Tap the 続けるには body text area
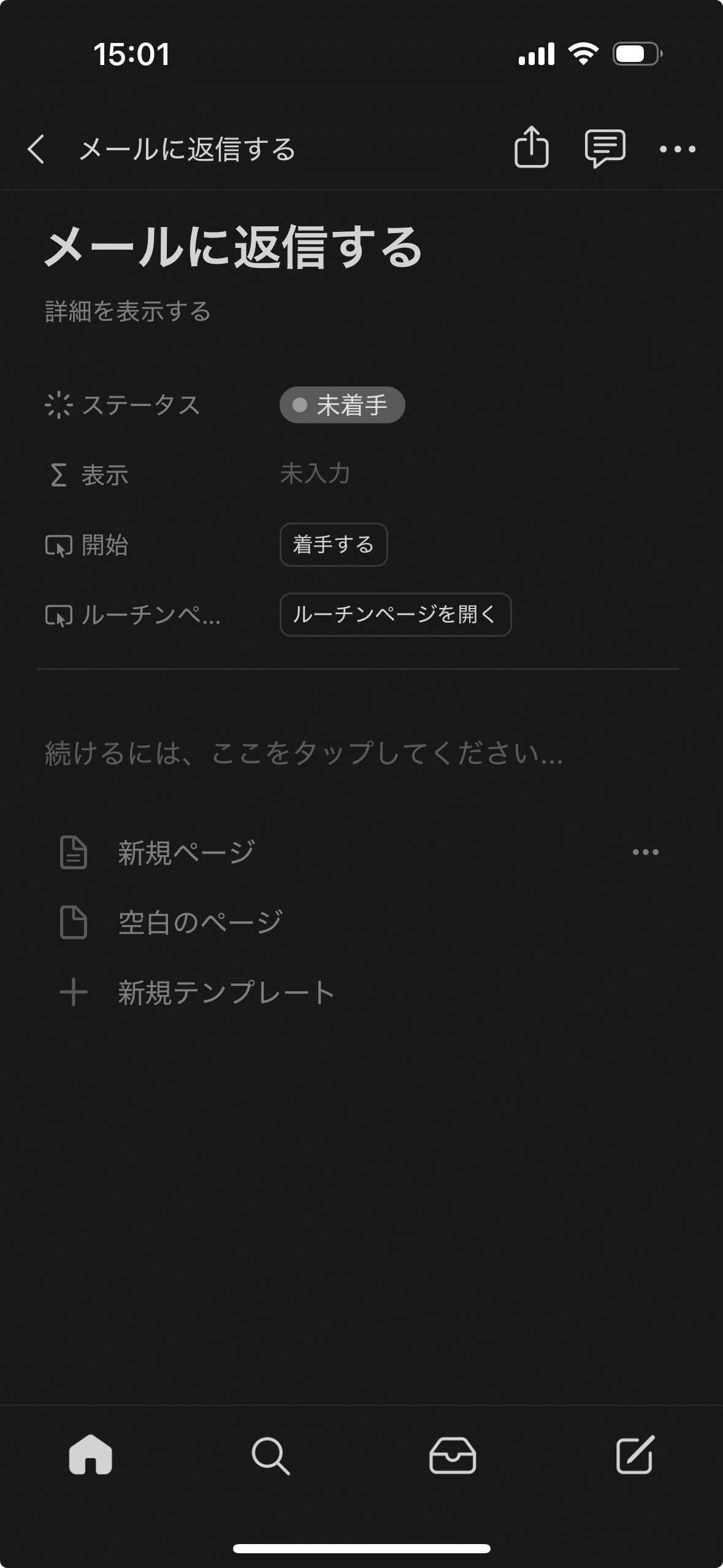 click(304, 753)
